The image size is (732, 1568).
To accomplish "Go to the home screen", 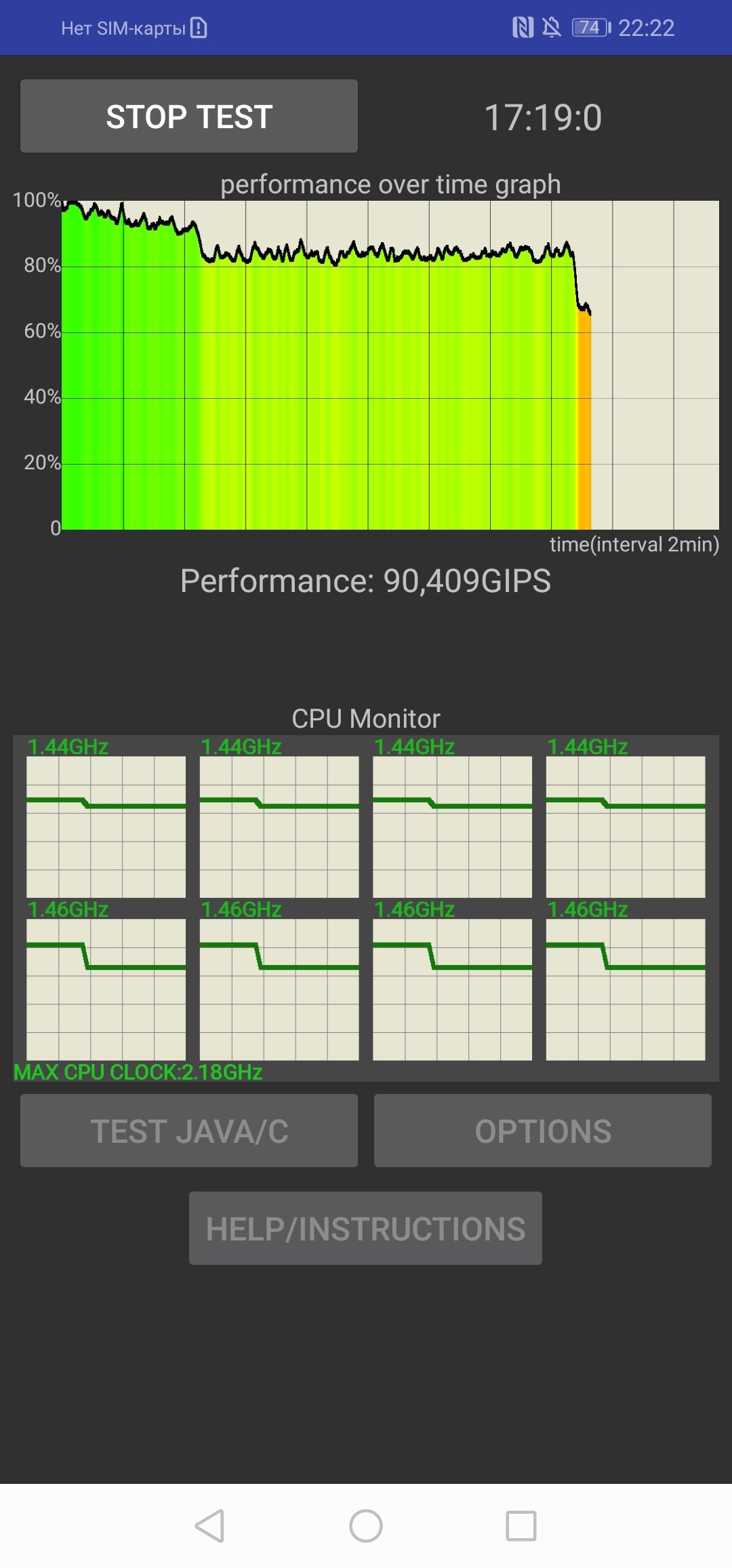I will point(366,1526).
